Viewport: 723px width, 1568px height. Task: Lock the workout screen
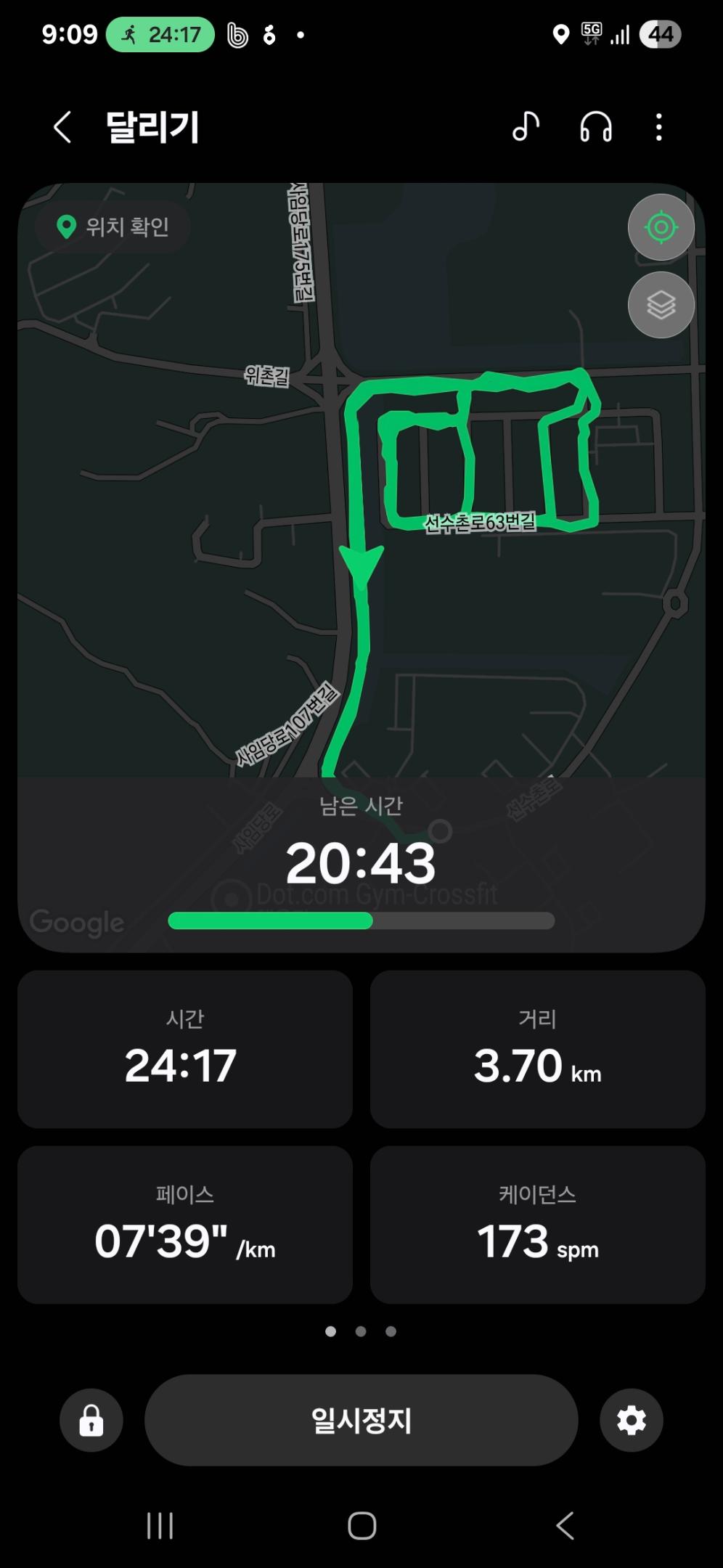click(91, 1420)
